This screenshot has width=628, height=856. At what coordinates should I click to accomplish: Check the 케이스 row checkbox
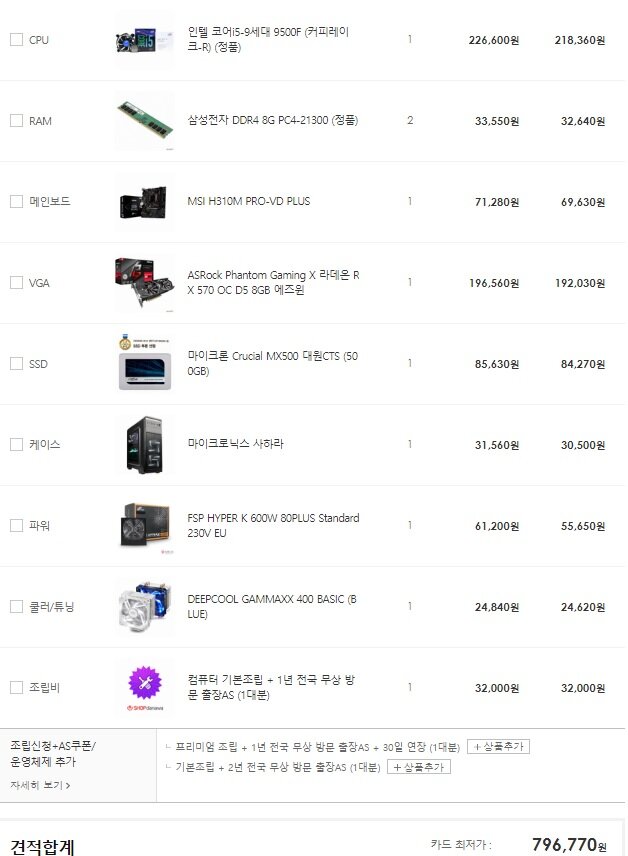pos(16,444)
